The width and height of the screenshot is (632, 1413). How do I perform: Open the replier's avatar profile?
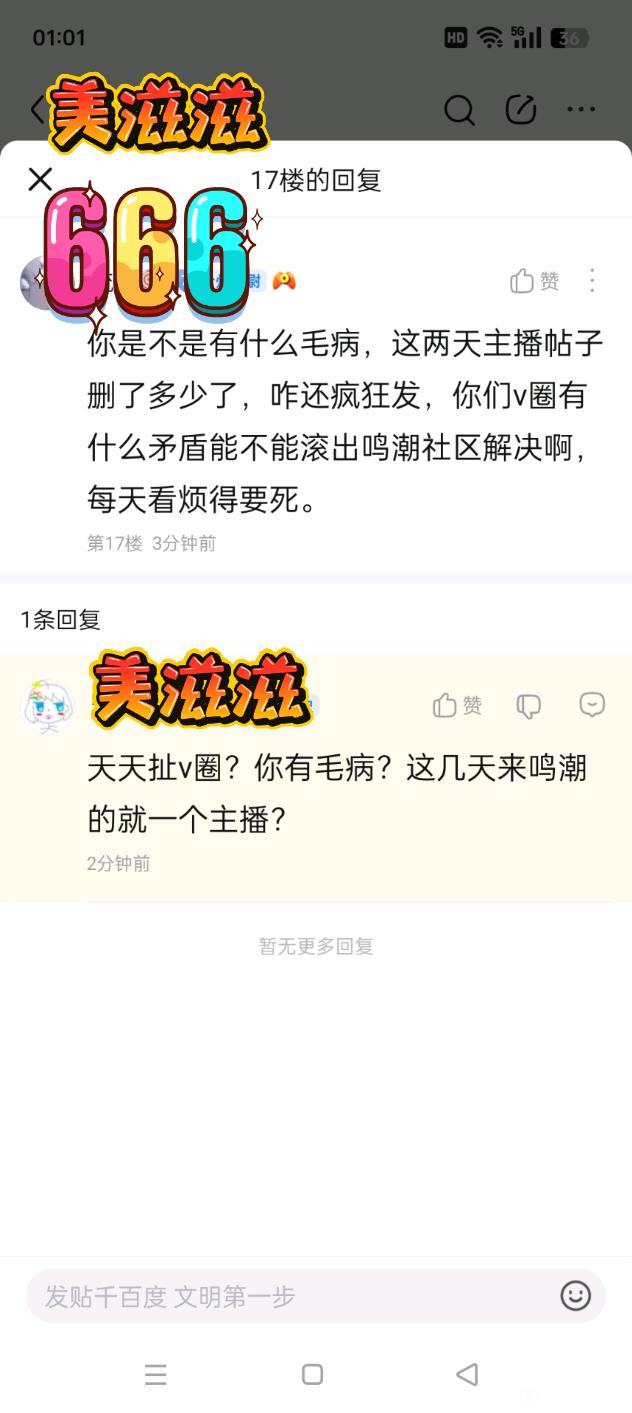(48, 706)
